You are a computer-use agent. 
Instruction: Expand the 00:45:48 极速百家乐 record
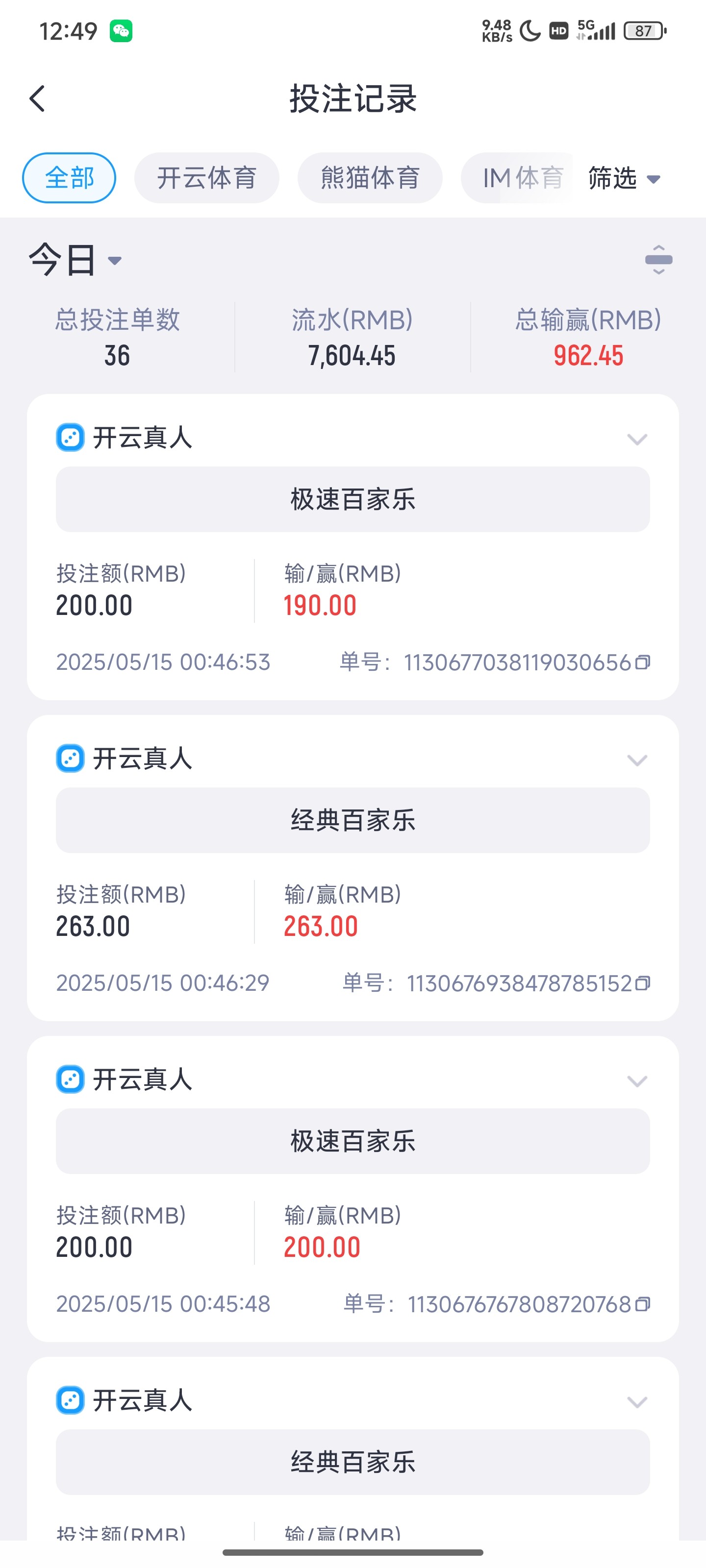[x=636, y=1080]
